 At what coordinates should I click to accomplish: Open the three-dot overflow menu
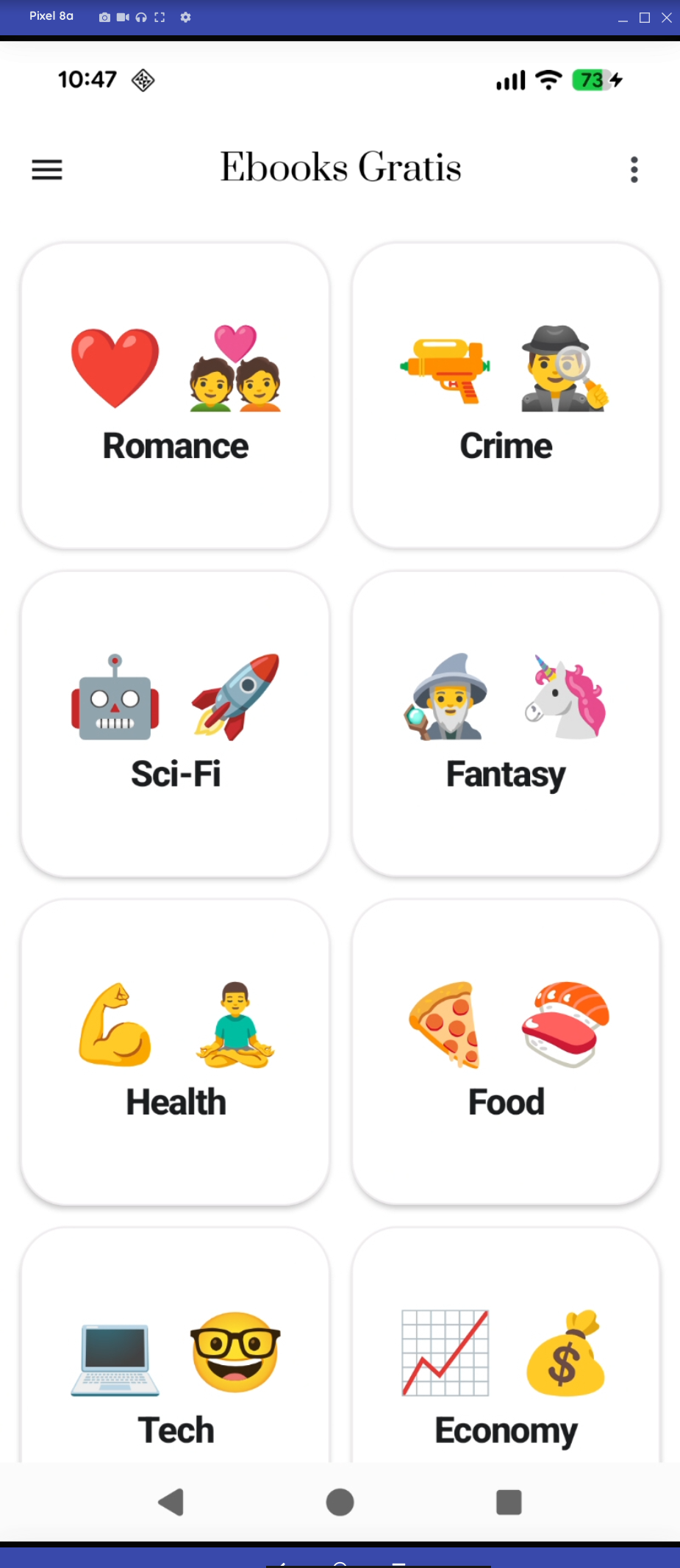pyautogui.click(x=634, y=169)
